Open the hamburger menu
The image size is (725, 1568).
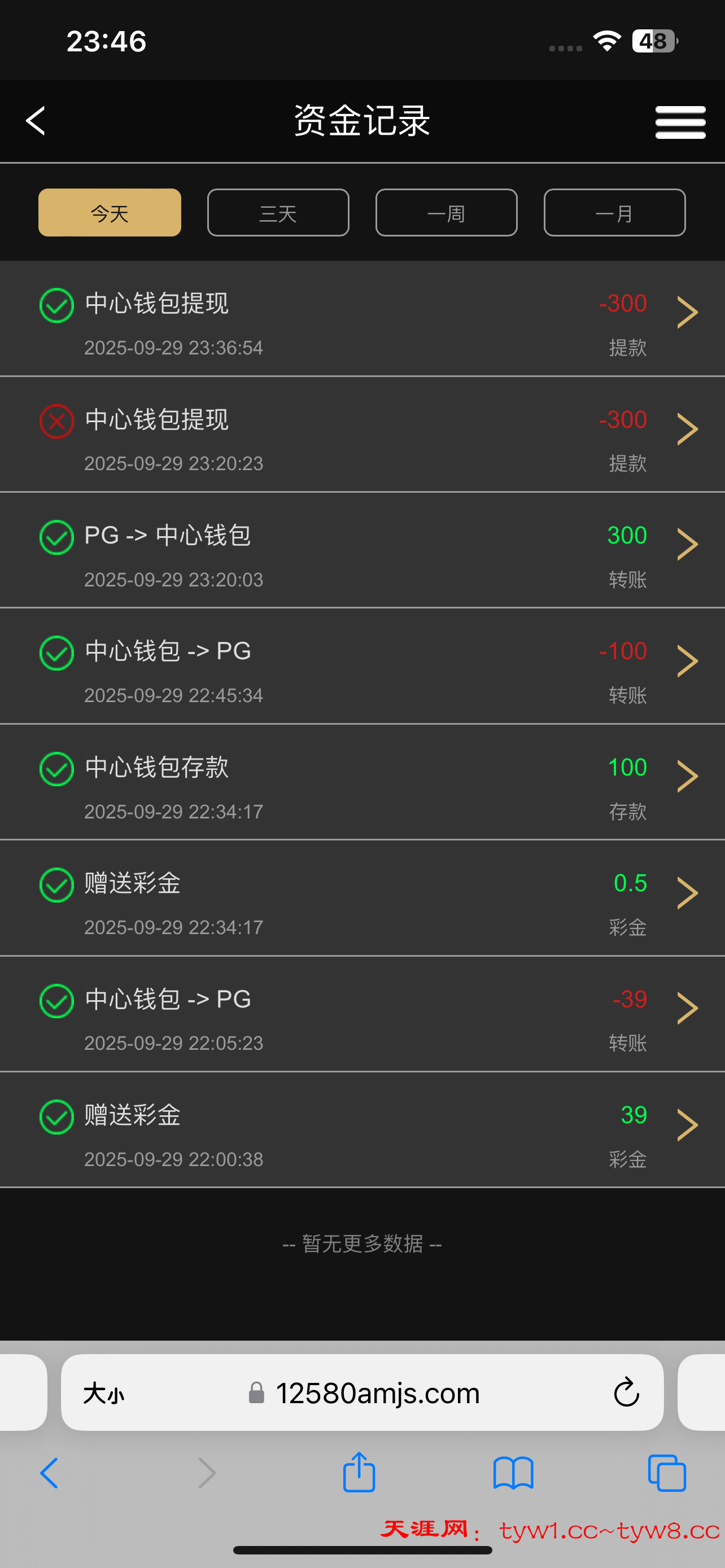pos(680,122)
